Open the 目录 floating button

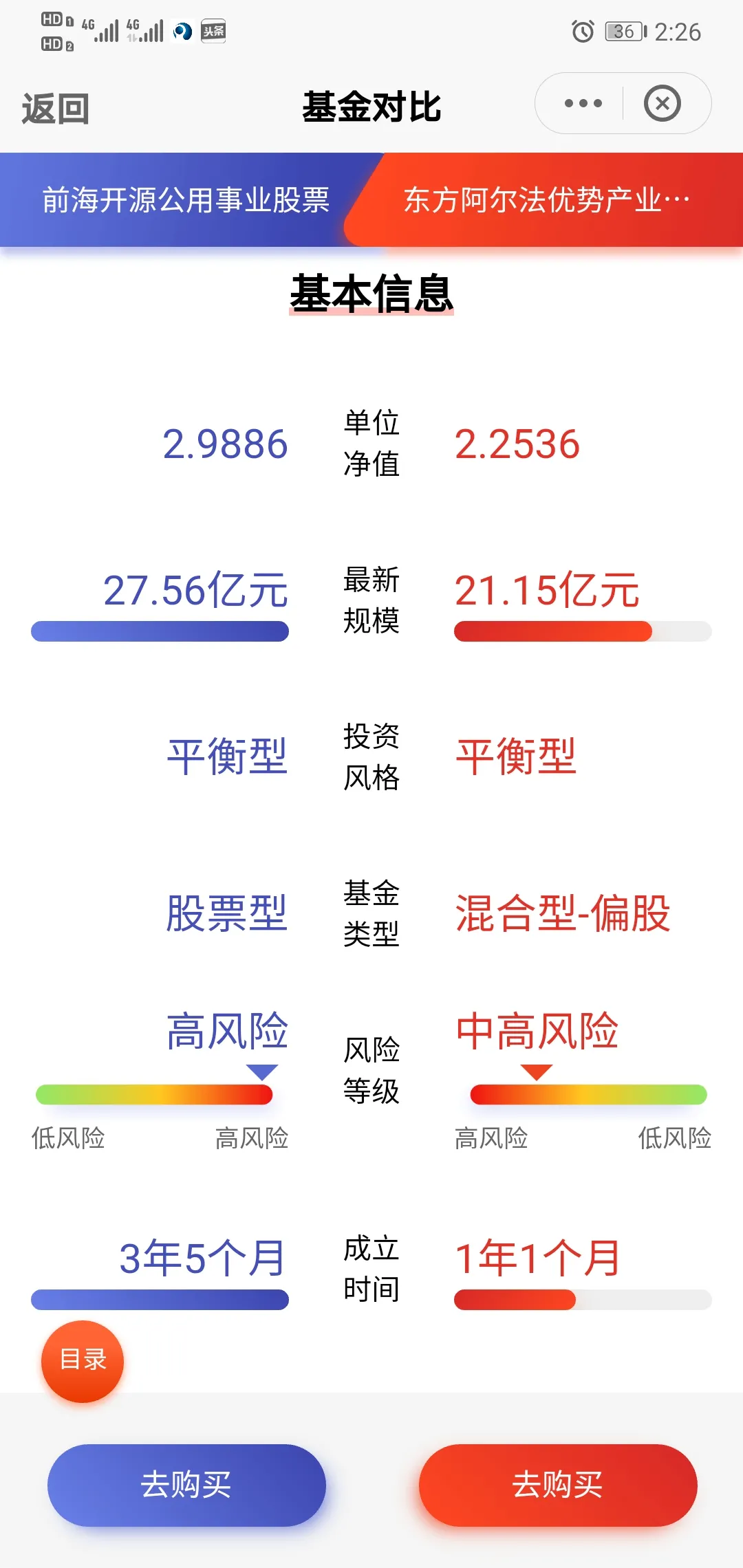(x=83, y=1361)
